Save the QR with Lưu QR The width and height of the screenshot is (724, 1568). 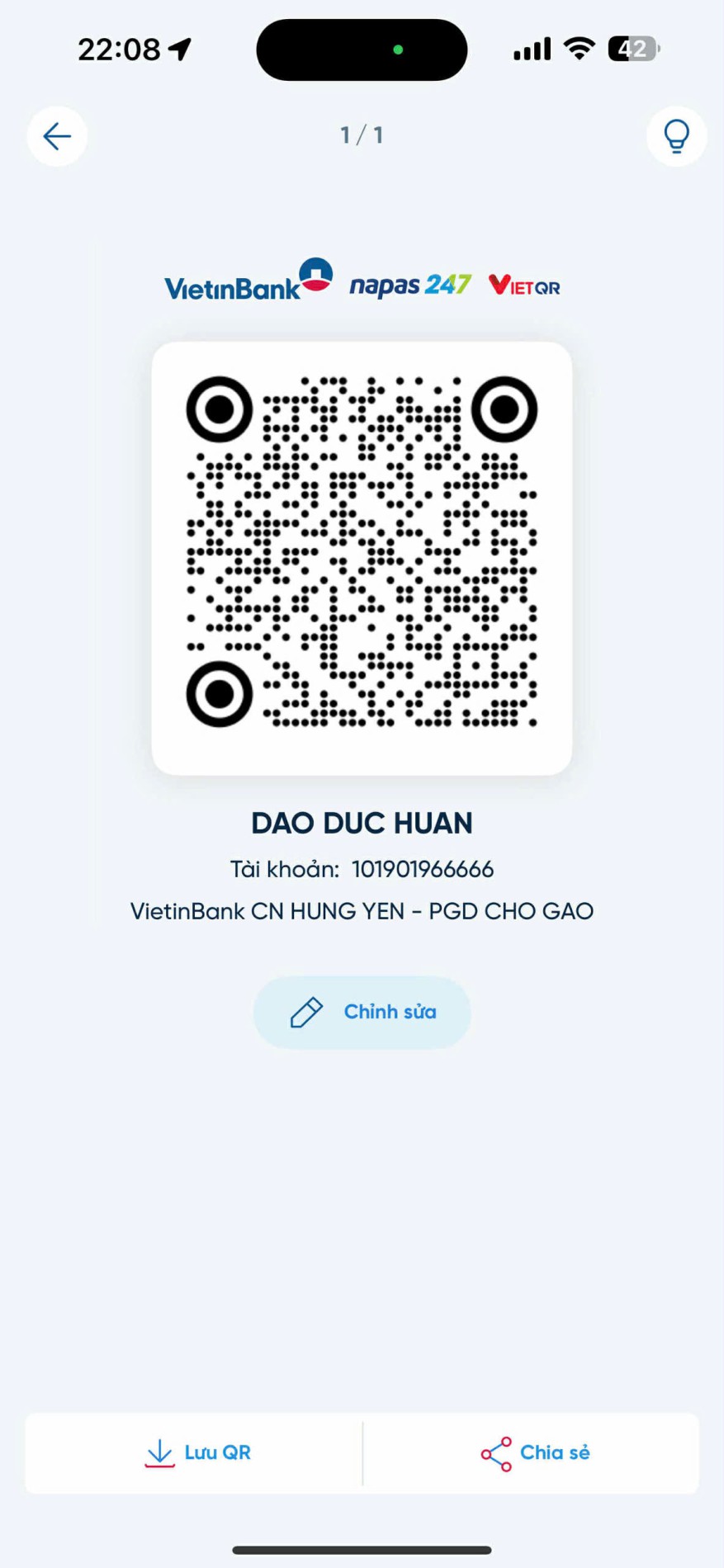[x=196, y=1453]
